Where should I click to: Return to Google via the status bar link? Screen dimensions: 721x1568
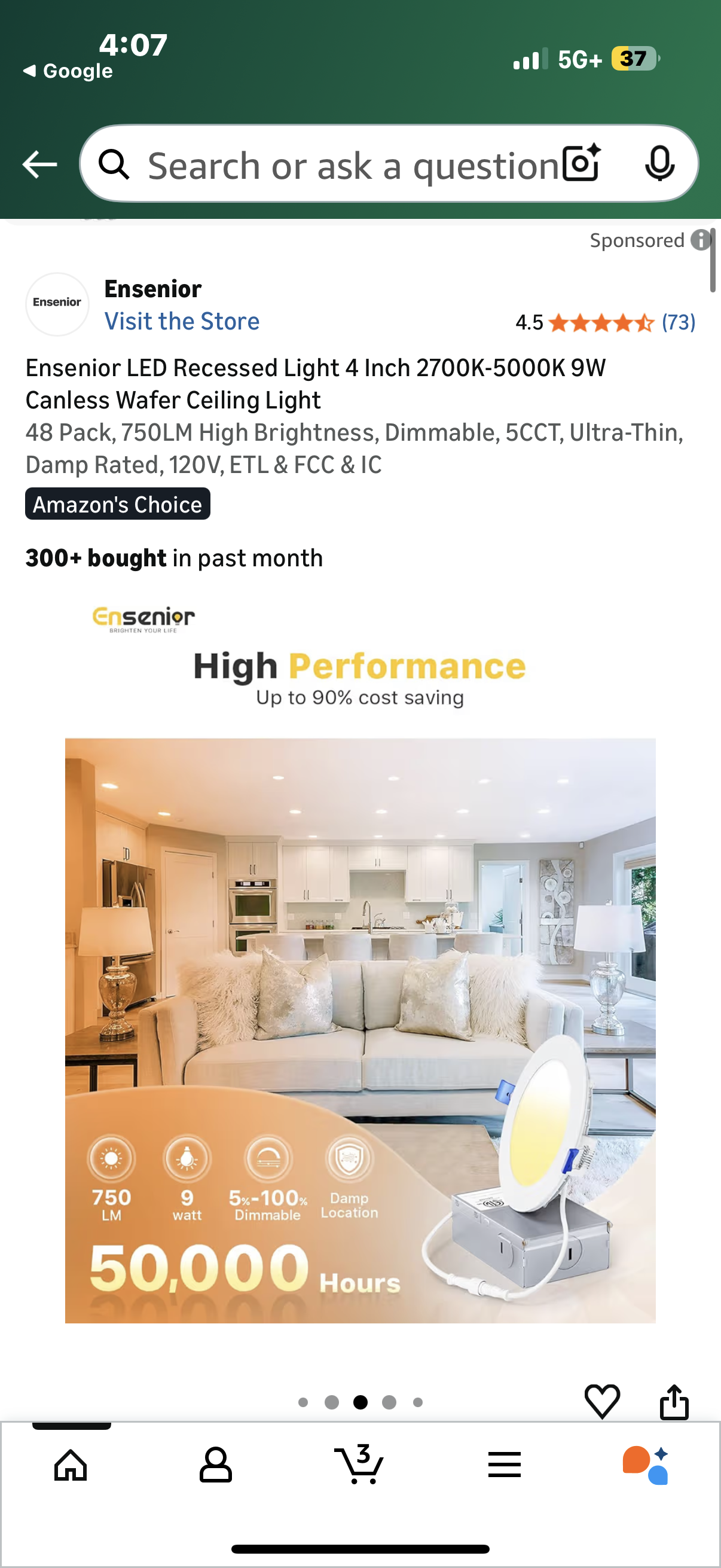[68, 71]
